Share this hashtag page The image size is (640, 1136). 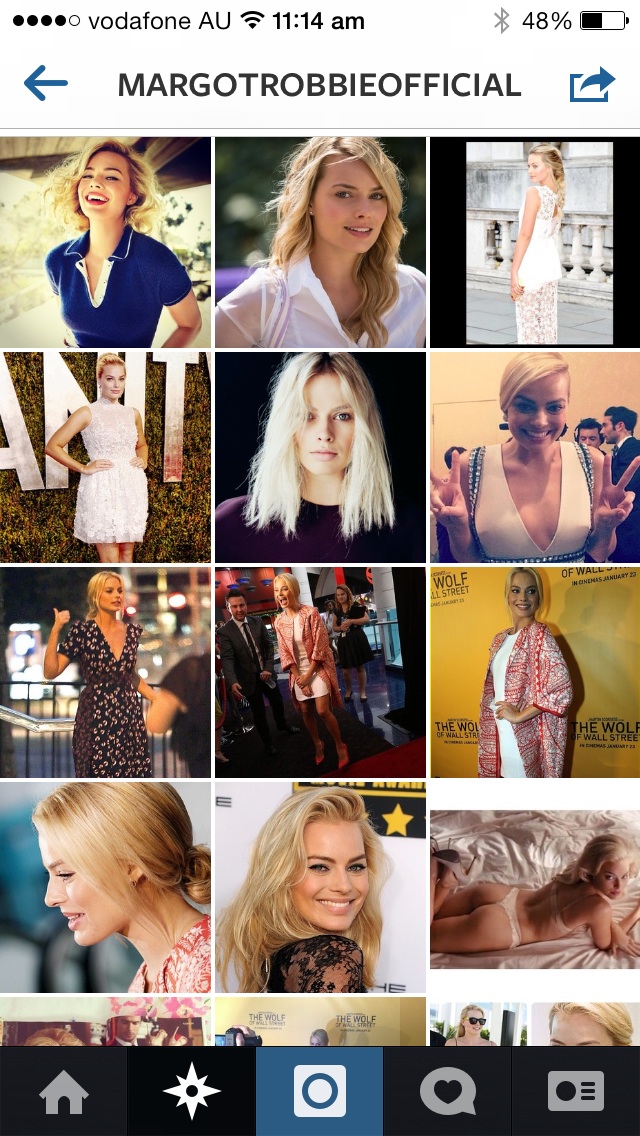594,85
